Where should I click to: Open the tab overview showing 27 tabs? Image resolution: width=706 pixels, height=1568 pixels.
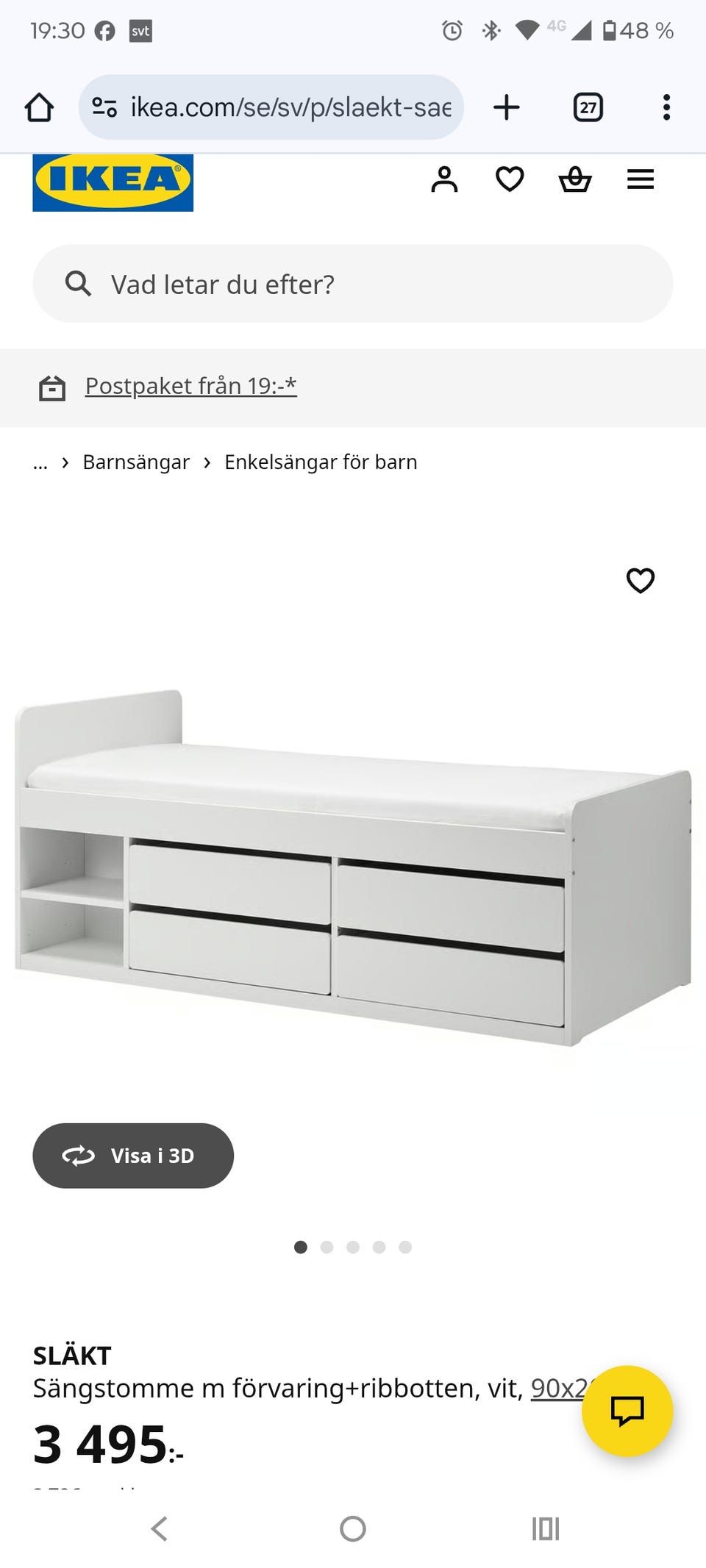[x=586, y=107]
